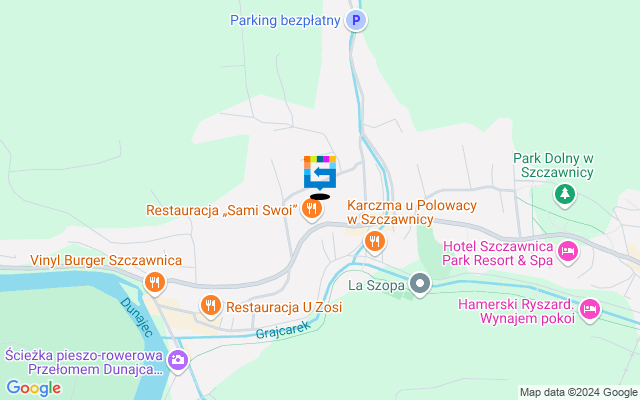Select Restauracja U Zosi marker
640x400 pixels.
pos(210,305)
